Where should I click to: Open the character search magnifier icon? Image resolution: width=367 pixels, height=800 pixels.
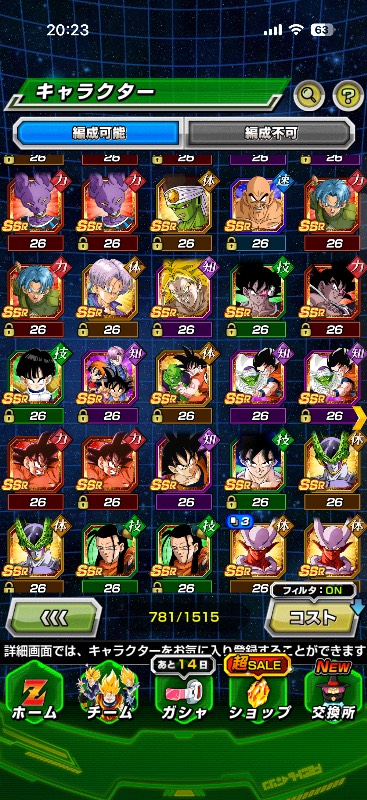pos(309,93)
